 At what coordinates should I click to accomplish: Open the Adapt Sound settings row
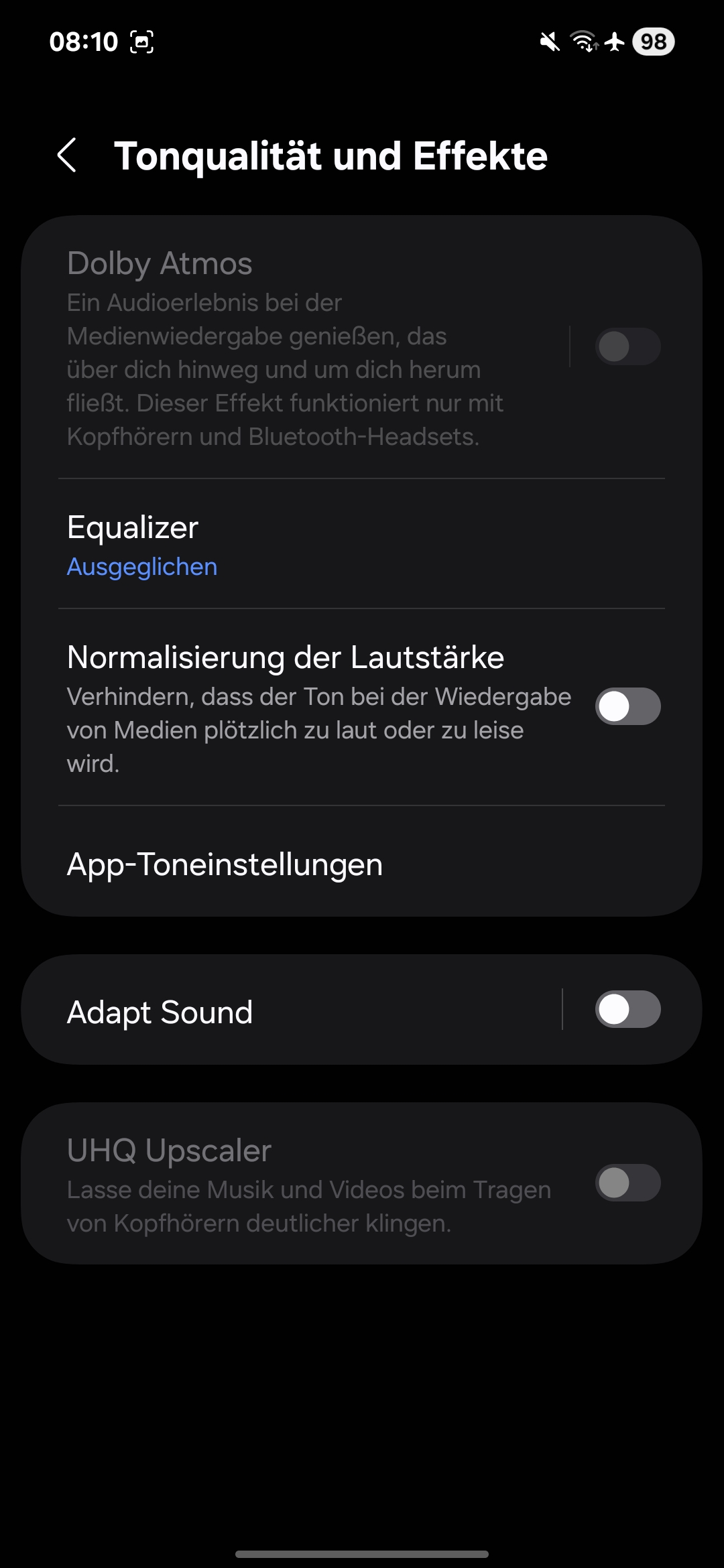click(291, 1010)
